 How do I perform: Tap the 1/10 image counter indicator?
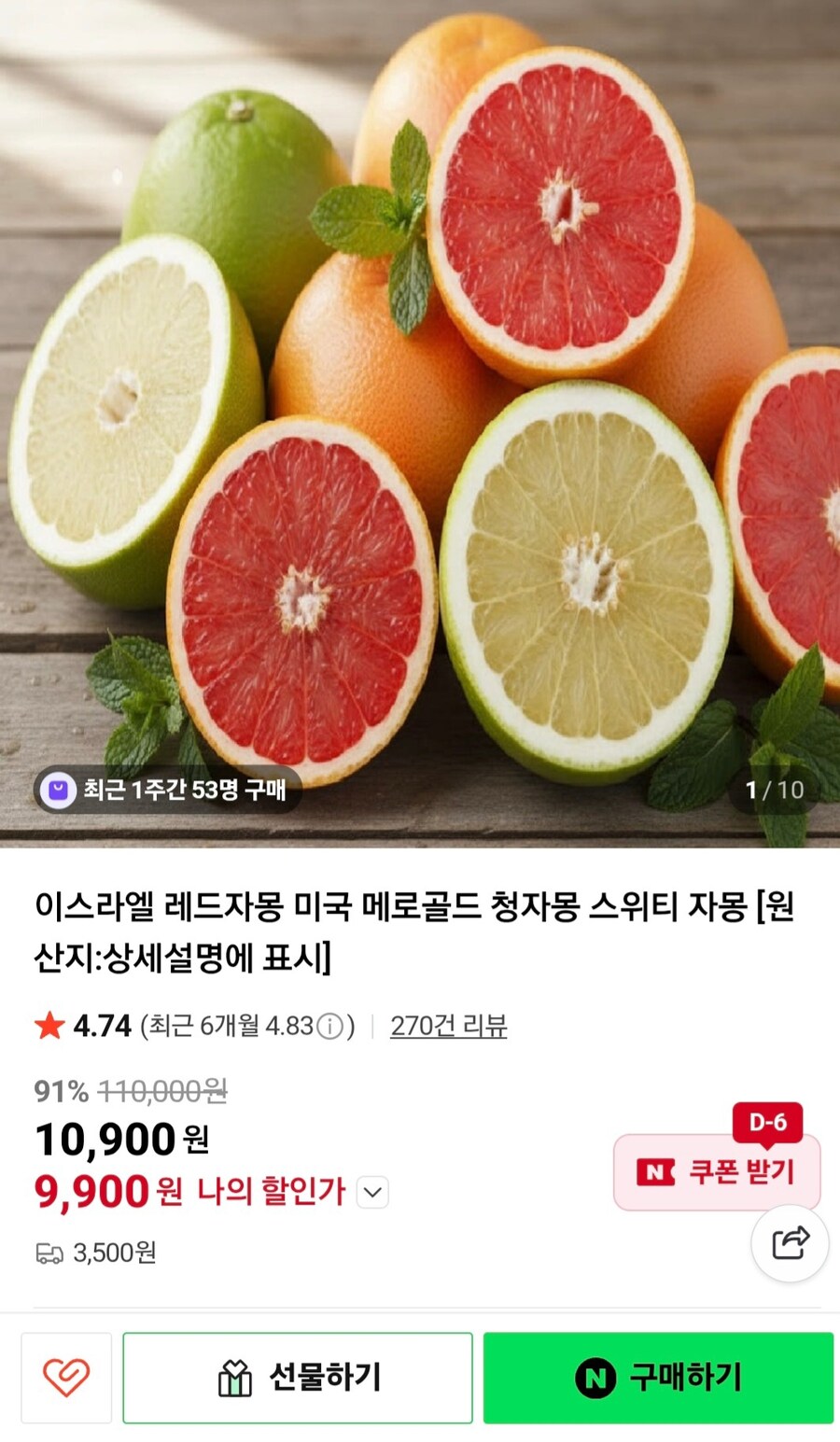point(777,791)
